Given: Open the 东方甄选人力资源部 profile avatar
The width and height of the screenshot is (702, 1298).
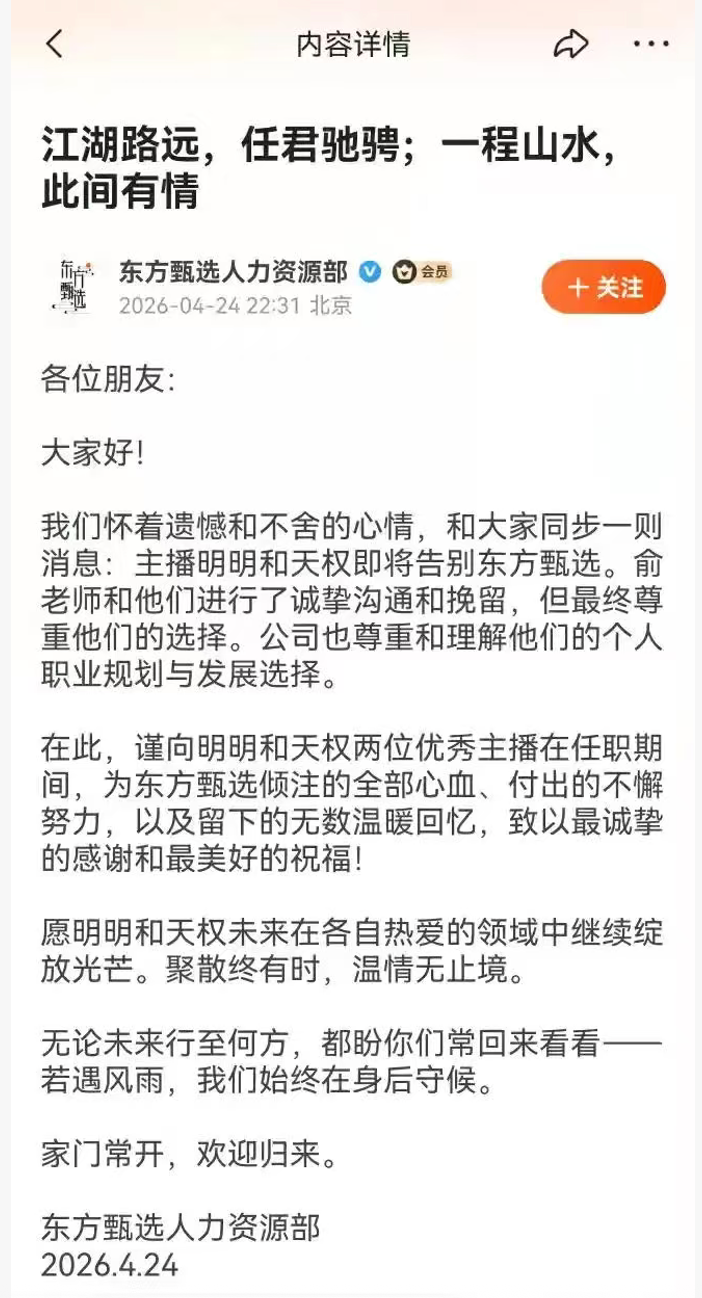Looking at the screenshot, I should 75,287.
